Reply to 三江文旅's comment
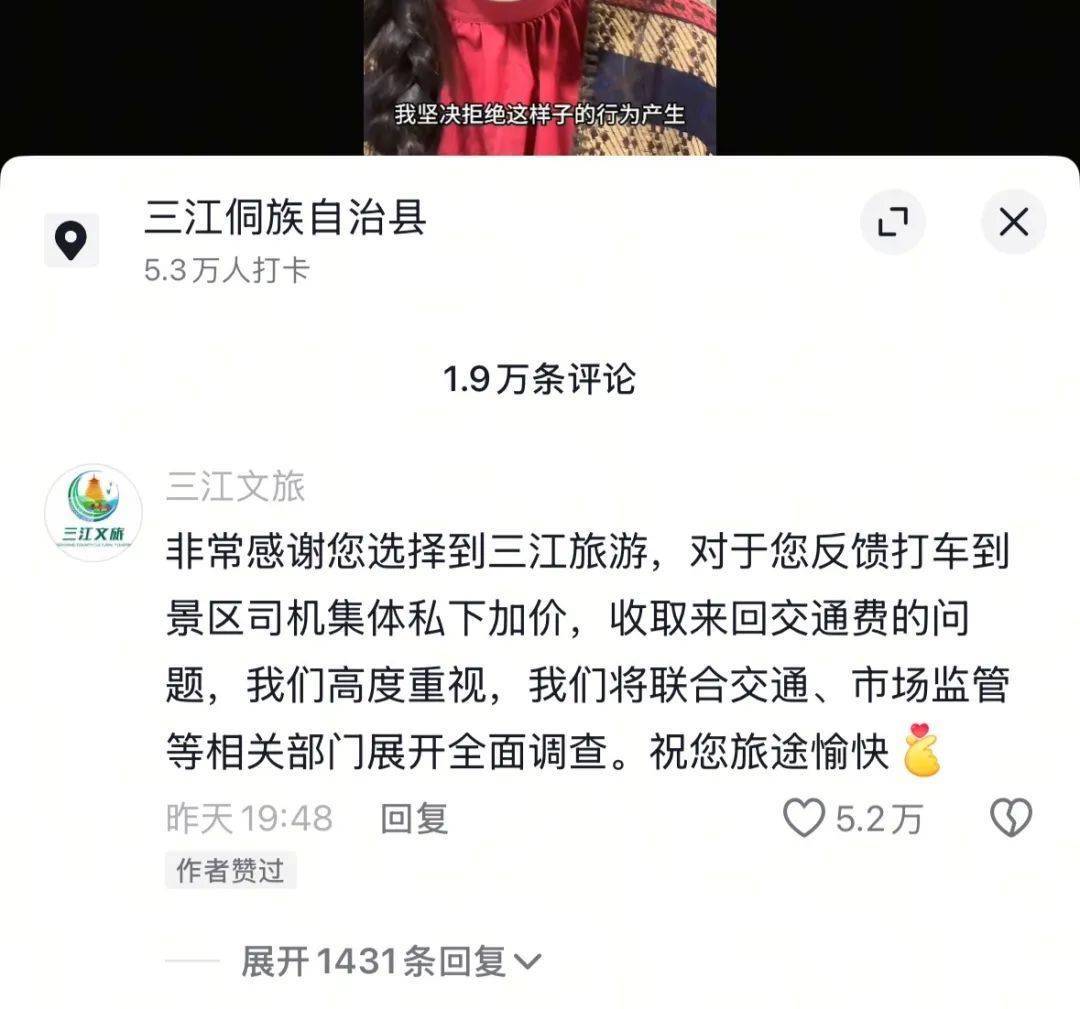The width and height of the screenshot is (1080, 1009). point(414,818)
